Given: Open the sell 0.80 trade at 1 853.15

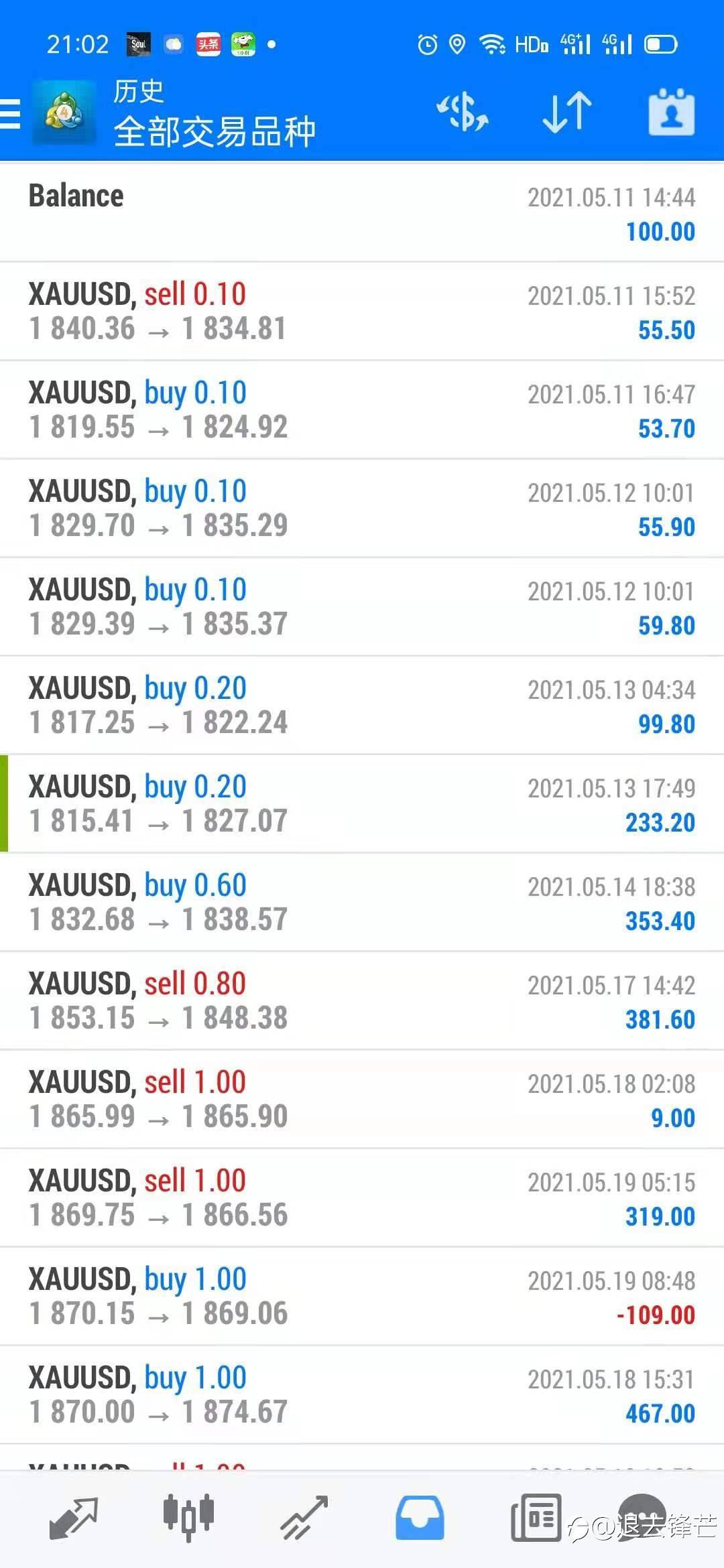Looking at the screenshot, I should pos(362,1001).
